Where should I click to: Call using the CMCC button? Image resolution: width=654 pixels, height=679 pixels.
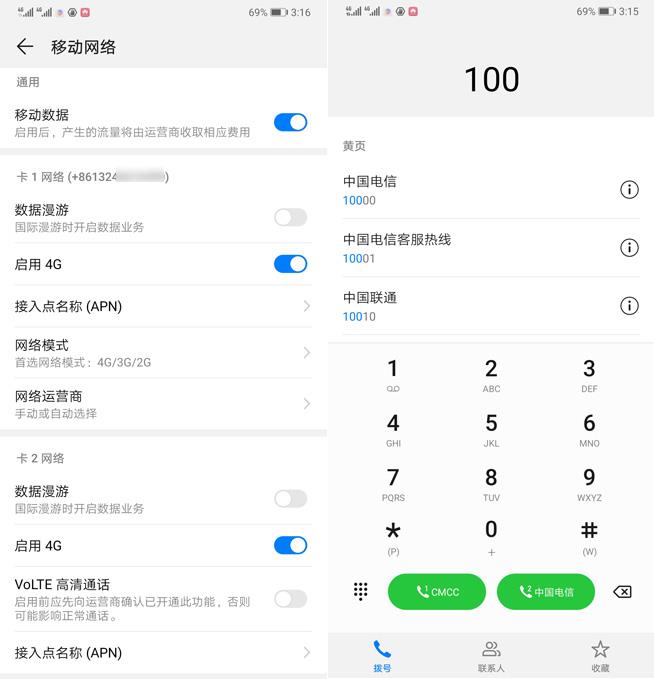[437, 592]
